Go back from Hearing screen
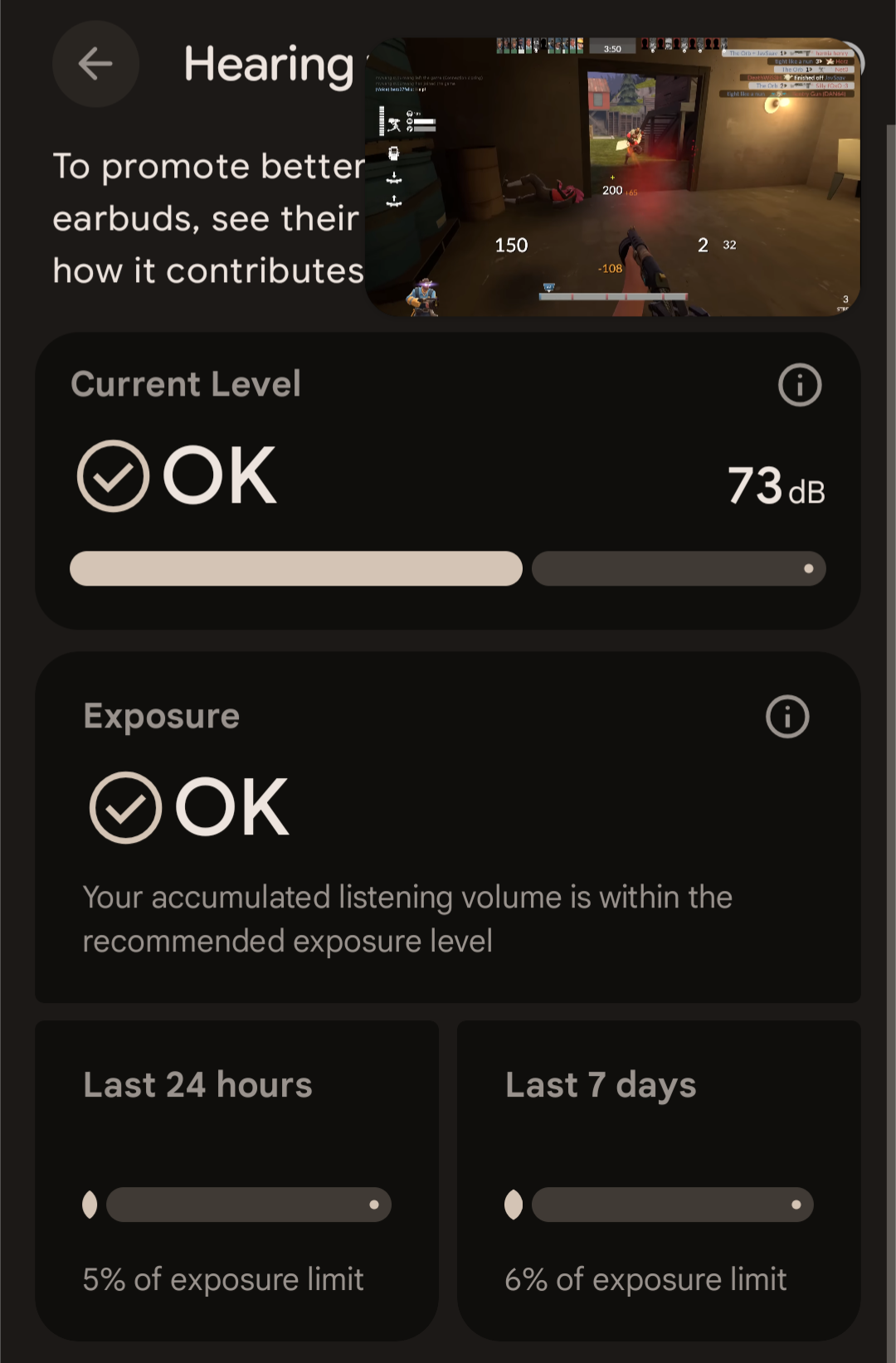This screenshot has height=1363, width=896. coord(95,64)
